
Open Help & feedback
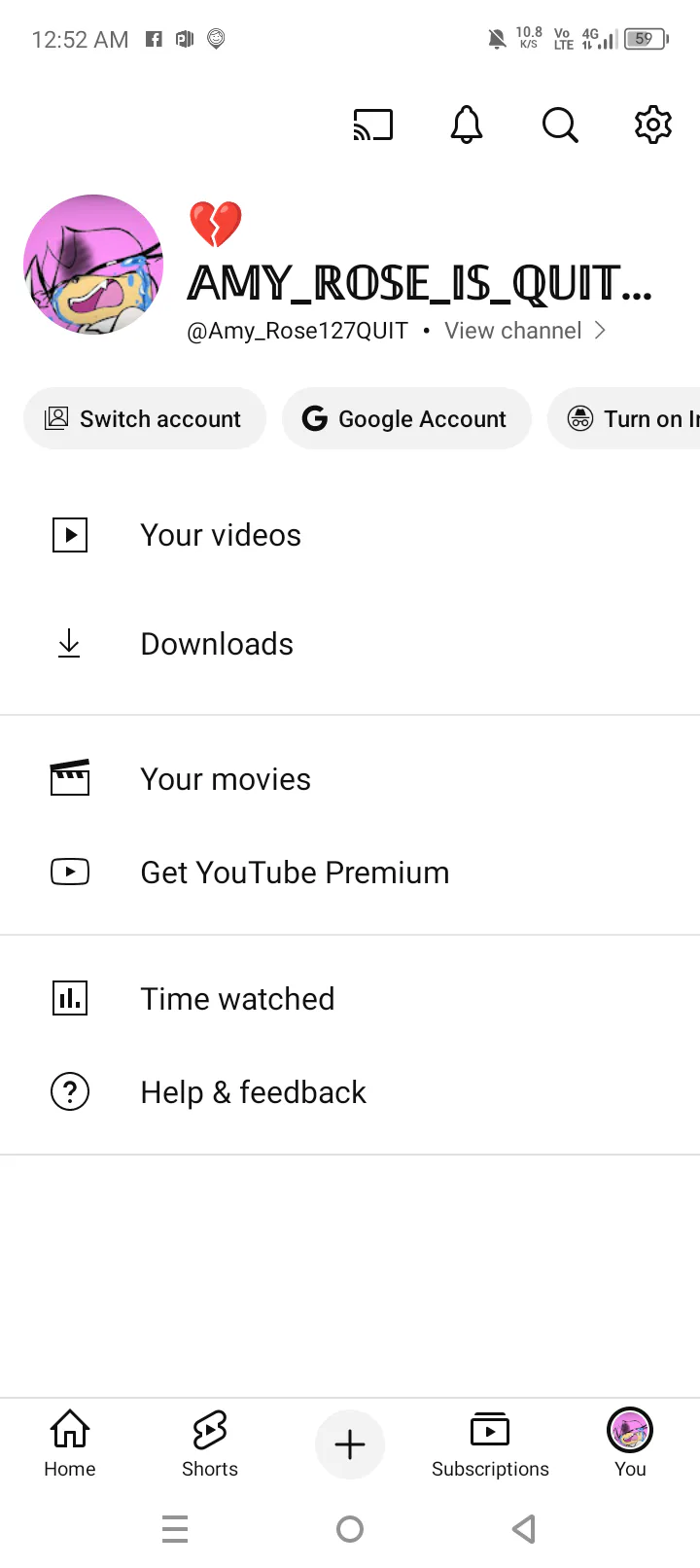pos(350,1092)
